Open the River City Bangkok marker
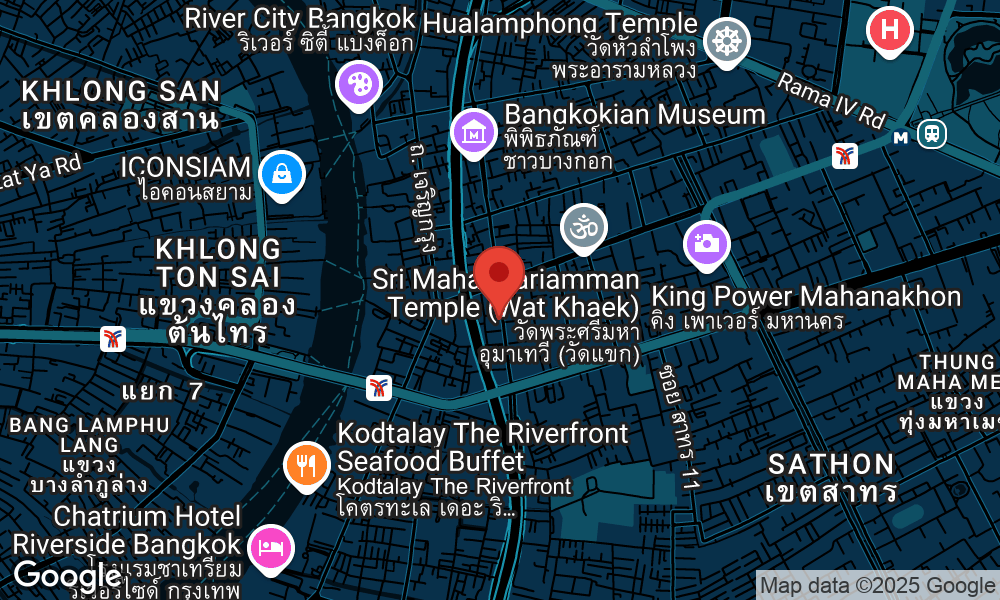 coord(355,83)
